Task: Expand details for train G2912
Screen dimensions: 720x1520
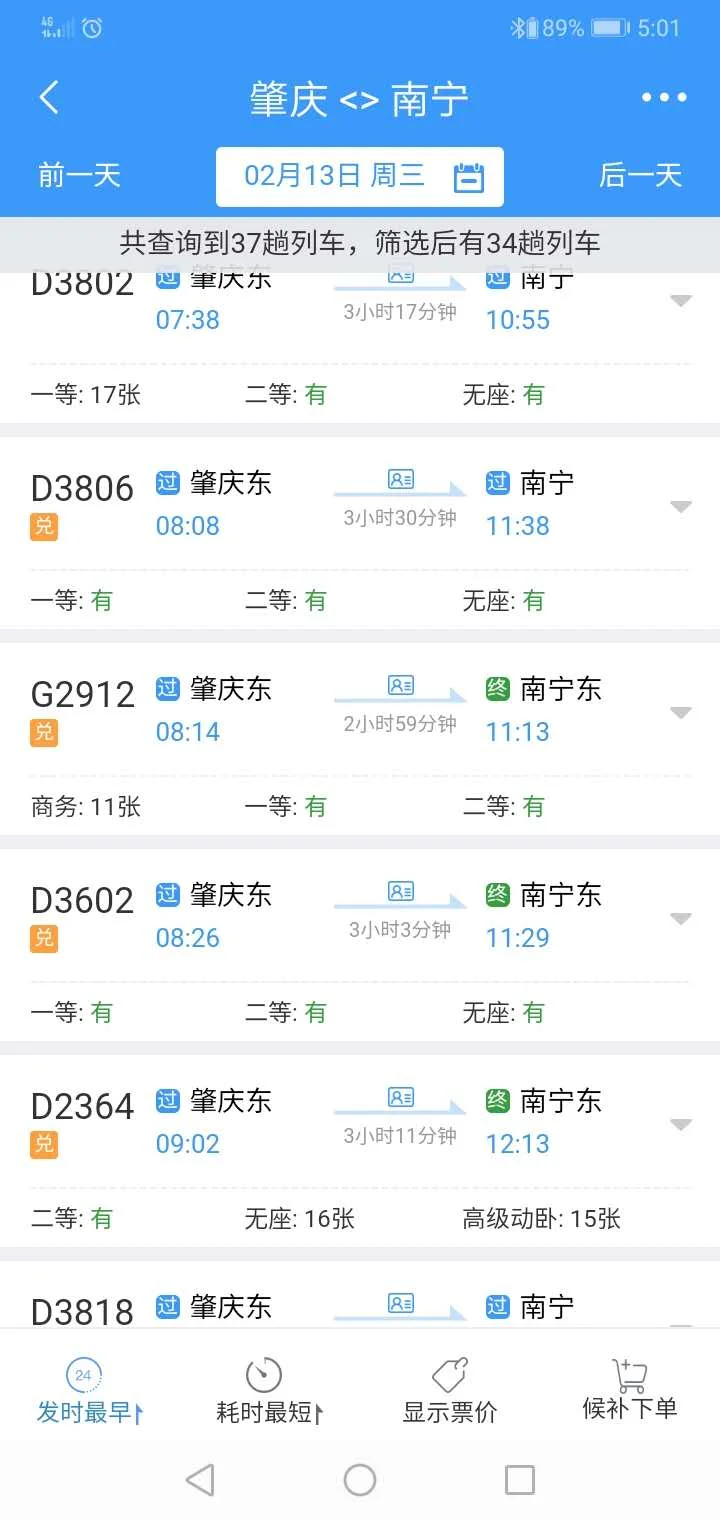Action: pyautogui.click(x=682, y=712)
